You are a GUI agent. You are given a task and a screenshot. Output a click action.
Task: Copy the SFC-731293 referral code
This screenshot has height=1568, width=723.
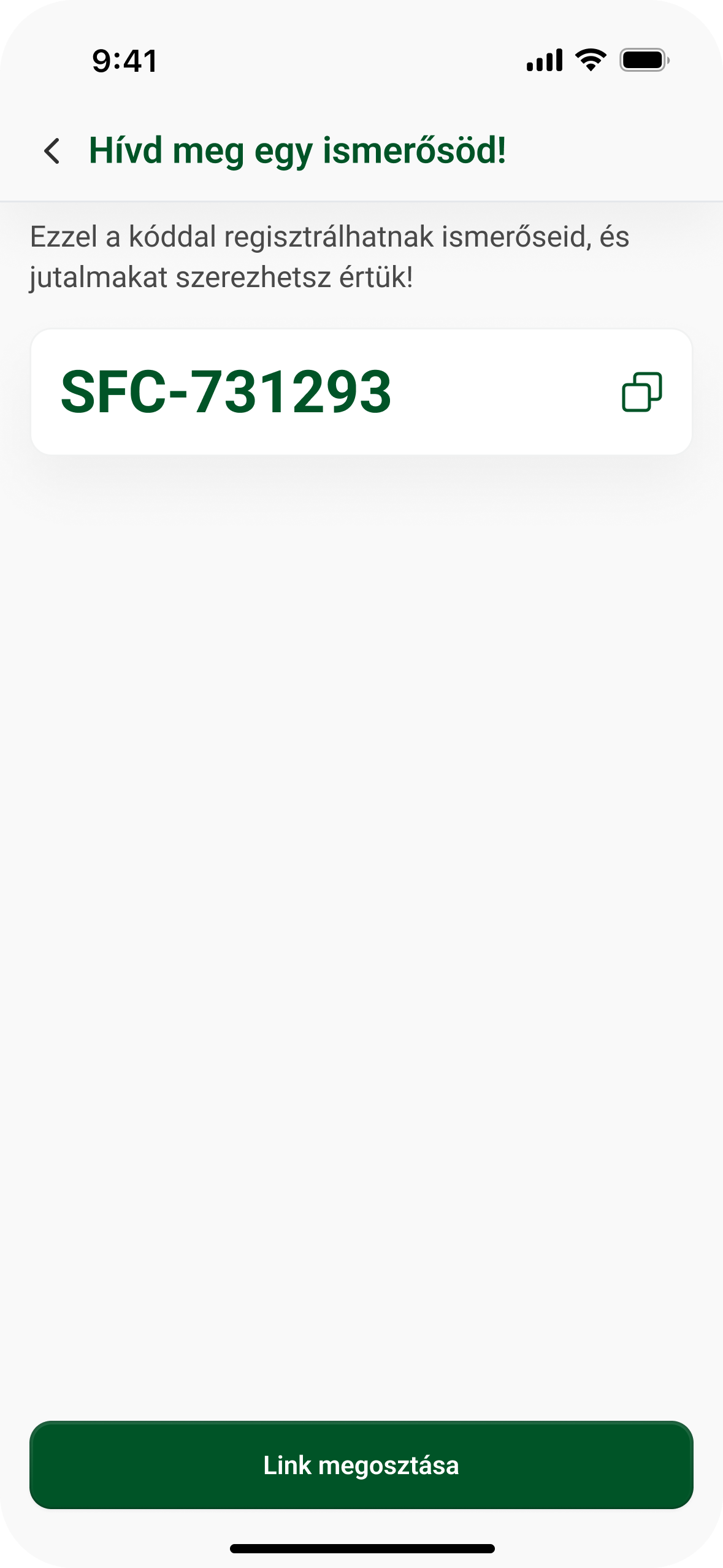pos(641,392)
